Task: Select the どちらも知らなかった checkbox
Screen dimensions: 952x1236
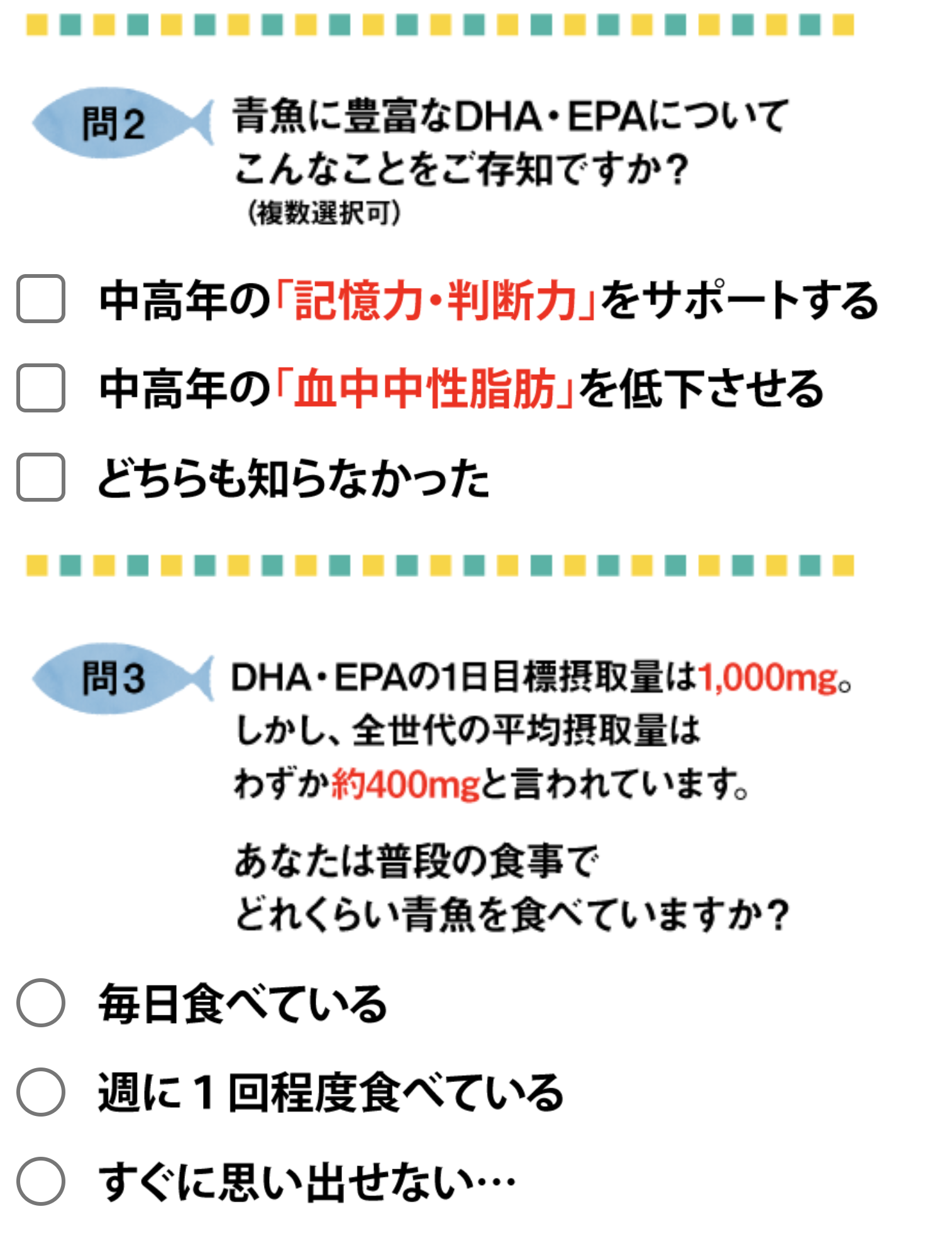Action: (x=41, y=477)
